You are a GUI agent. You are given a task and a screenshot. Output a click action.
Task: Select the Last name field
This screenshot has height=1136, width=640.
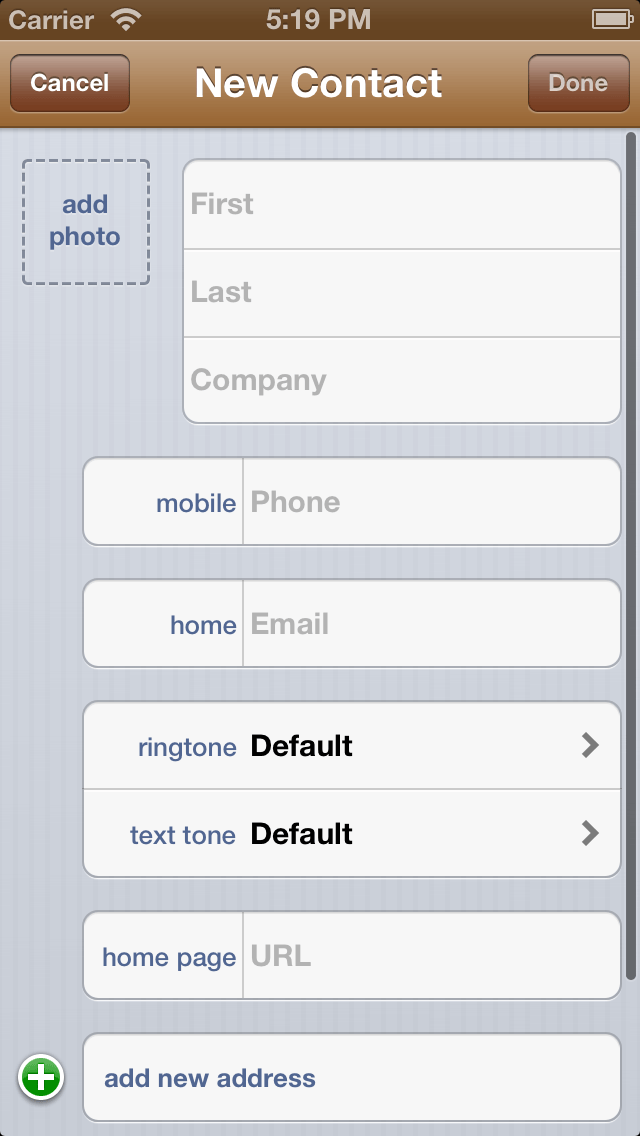tap(400, 292)
